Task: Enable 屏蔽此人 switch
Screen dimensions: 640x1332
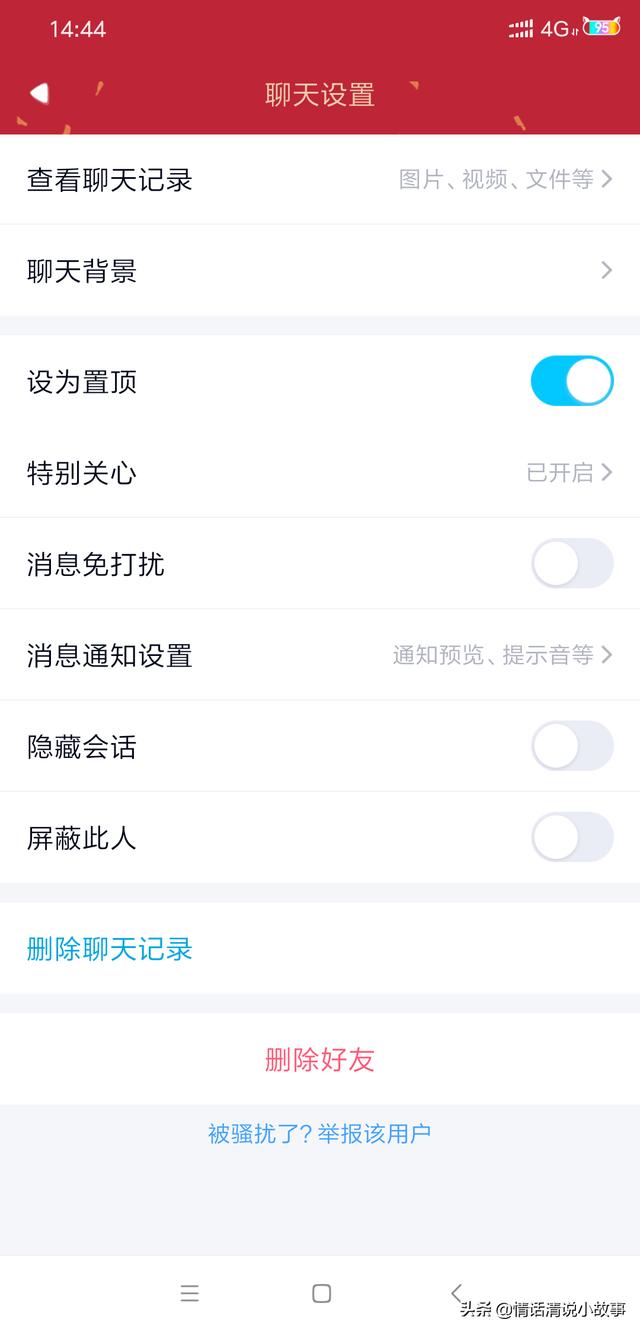Action: pos(572,837)
